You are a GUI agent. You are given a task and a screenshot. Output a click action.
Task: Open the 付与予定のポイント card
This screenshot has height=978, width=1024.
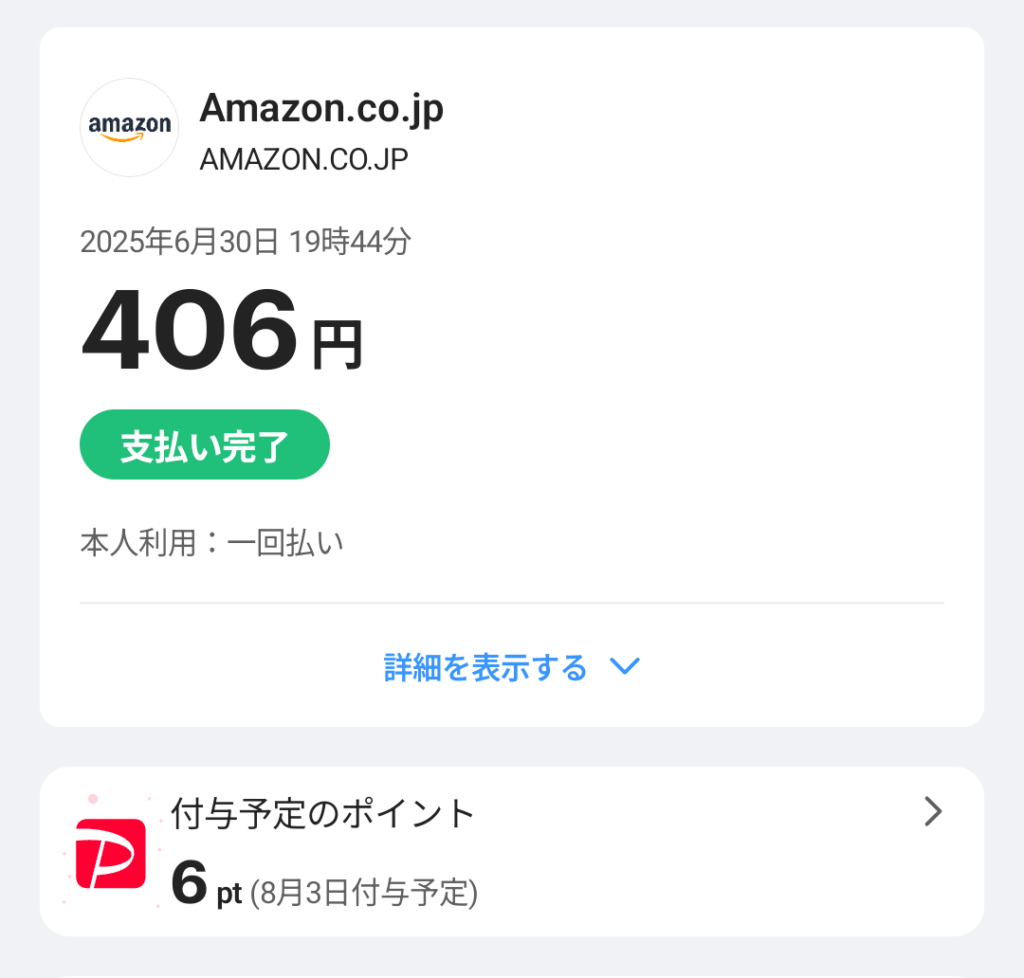[x=511, y=851]
